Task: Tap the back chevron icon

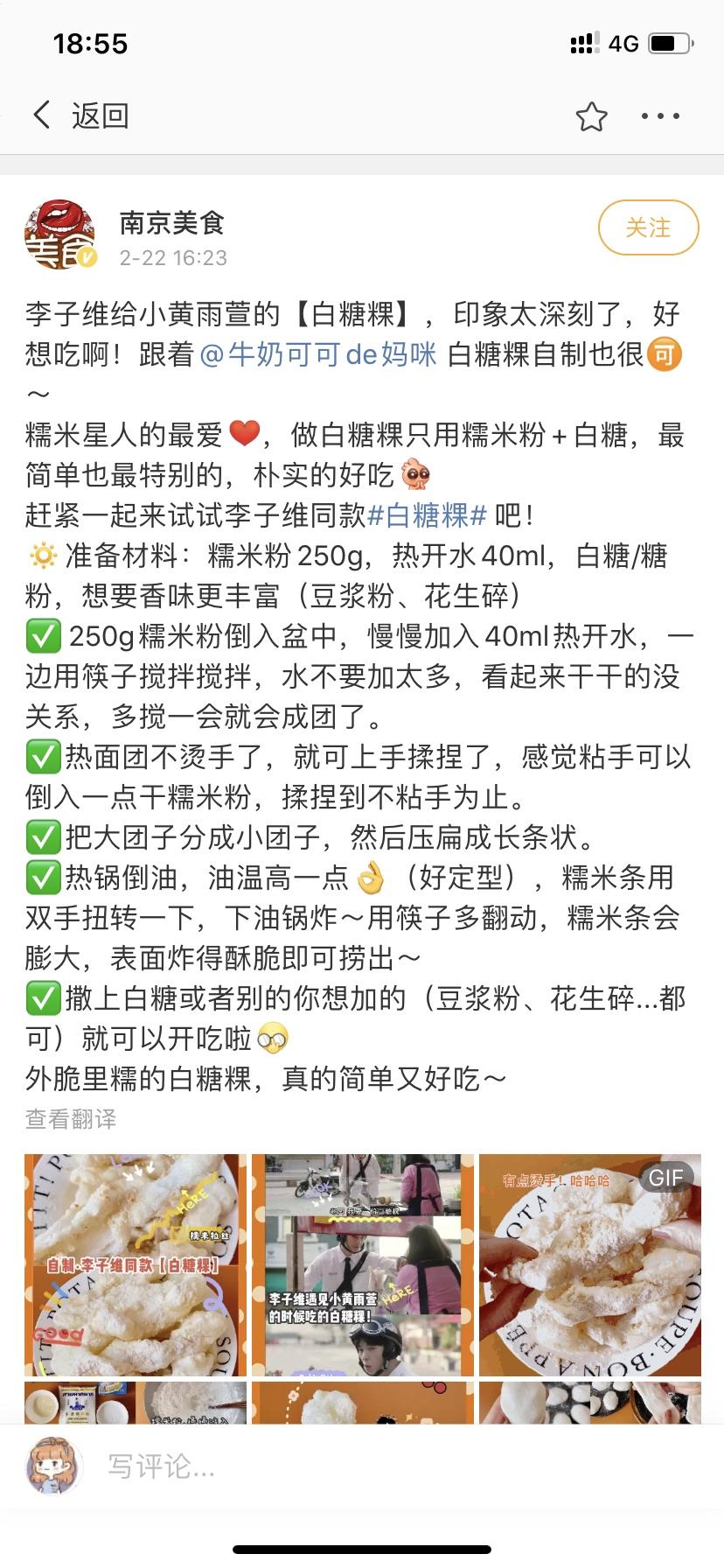Action: pyautogui.click(x=41, y=114)
